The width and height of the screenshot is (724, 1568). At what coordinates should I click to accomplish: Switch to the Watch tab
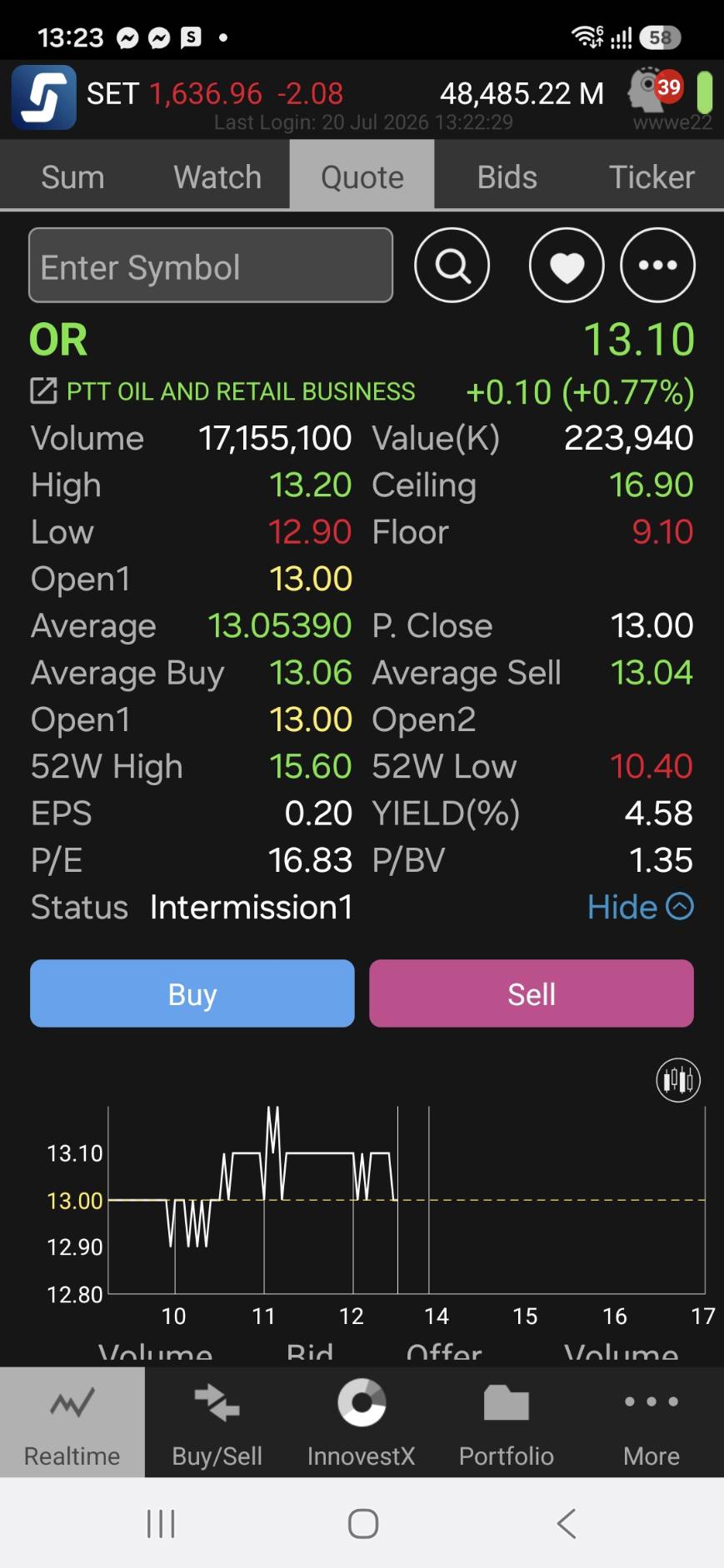tap(217, 177)
